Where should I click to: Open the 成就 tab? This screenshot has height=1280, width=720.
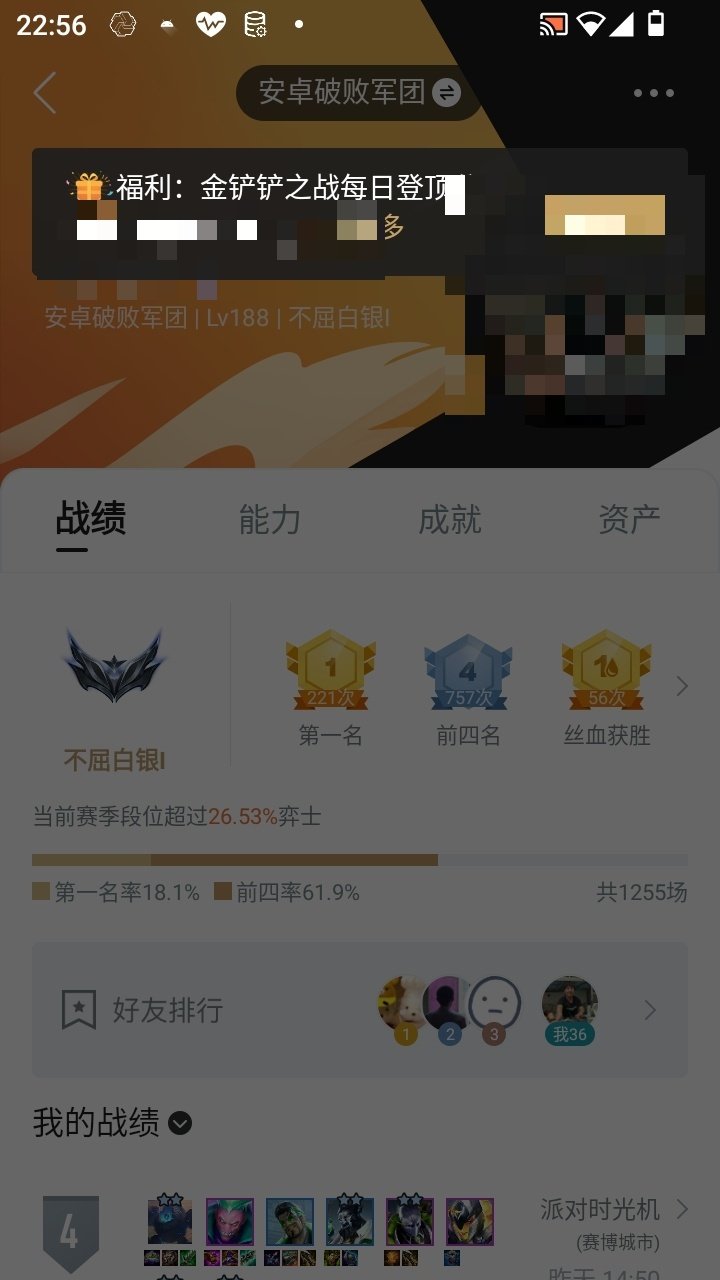pyautogui.click(x=450, y=519)
